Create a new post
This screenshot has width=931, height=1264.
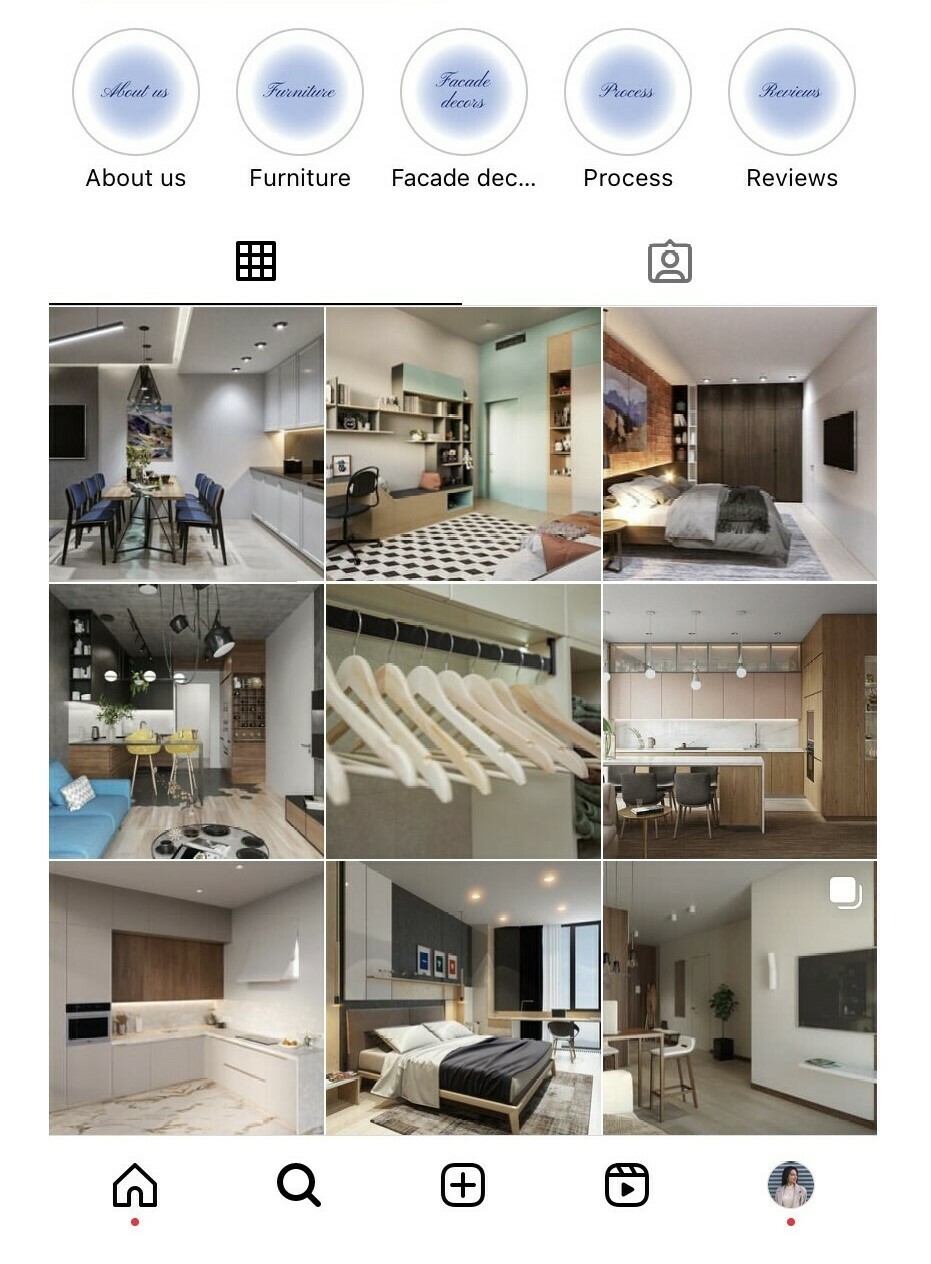[x=463, y=1186]
